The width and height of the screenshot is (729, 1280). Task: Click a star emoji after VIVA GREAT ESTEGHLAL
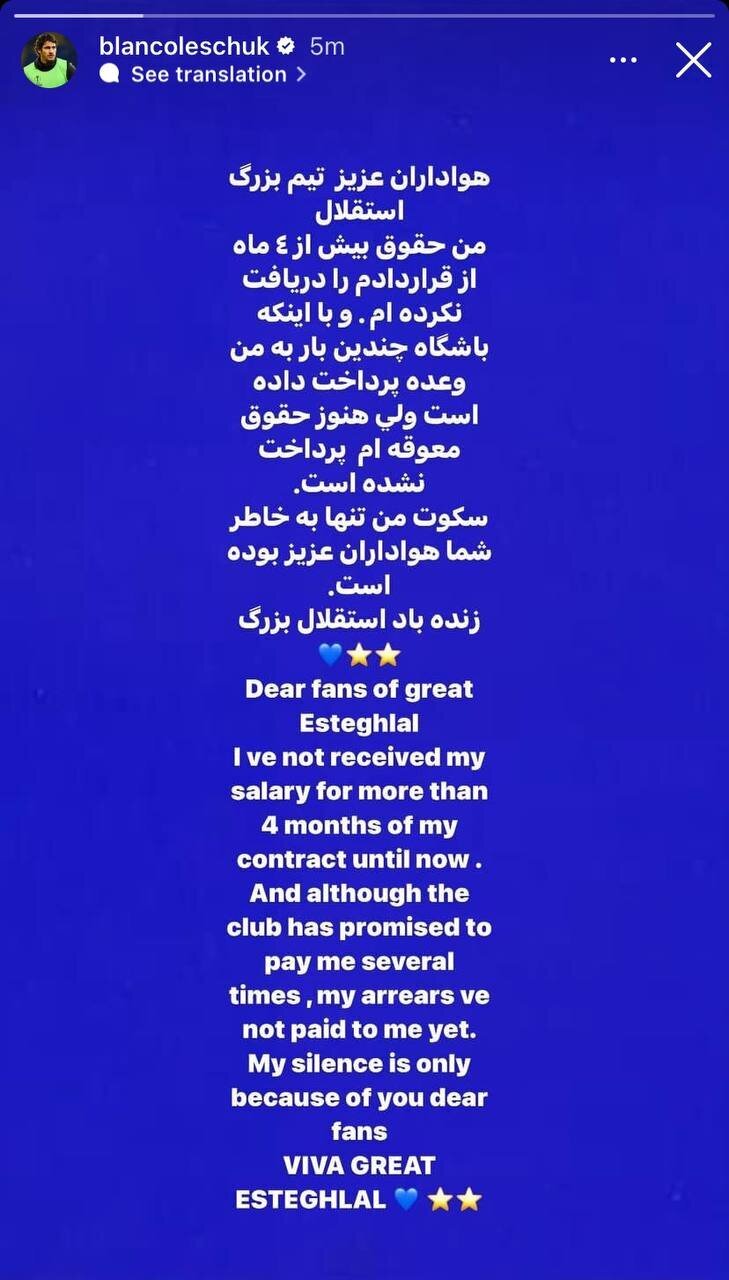[440, 1198]
